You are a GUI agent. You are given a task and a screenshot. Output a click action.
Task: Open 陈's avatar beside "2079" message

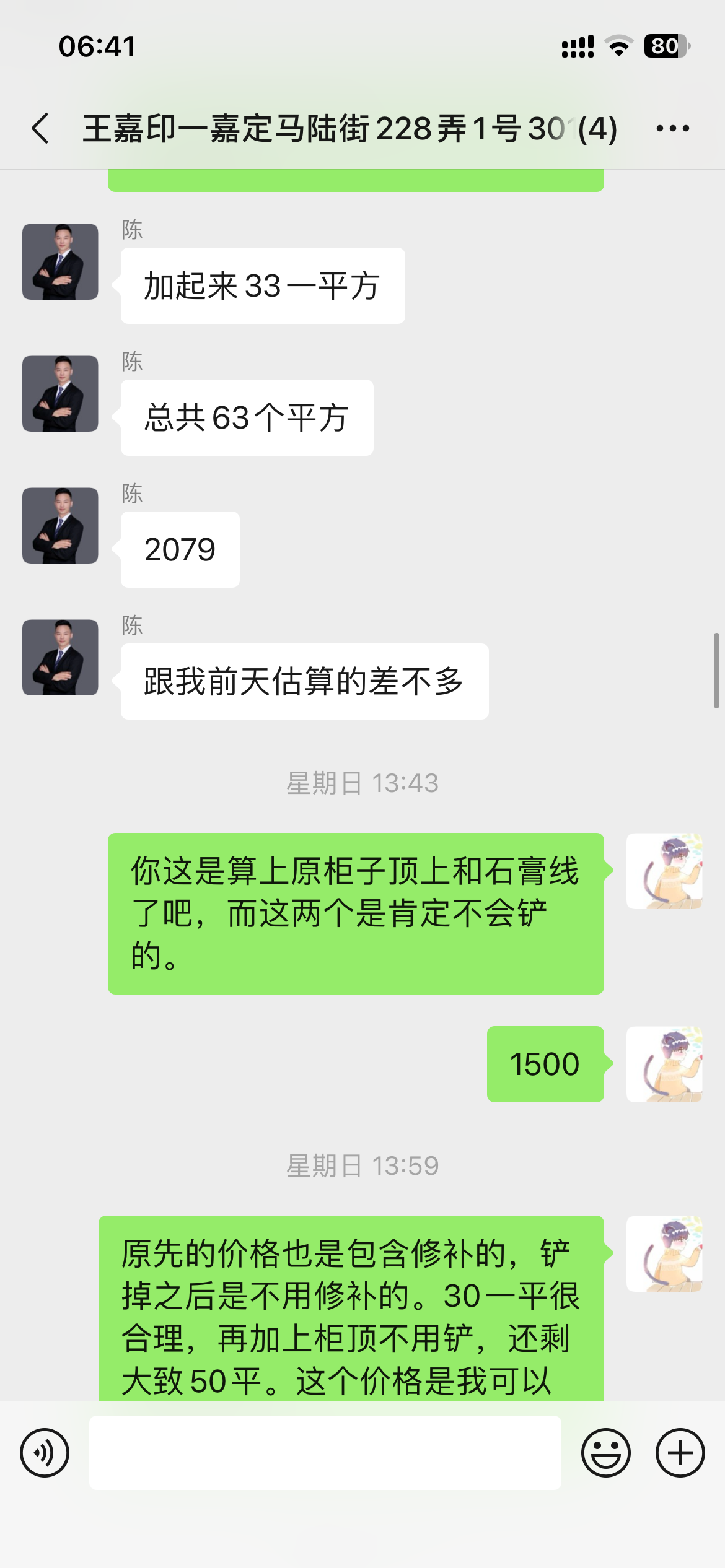coord(60,525)
